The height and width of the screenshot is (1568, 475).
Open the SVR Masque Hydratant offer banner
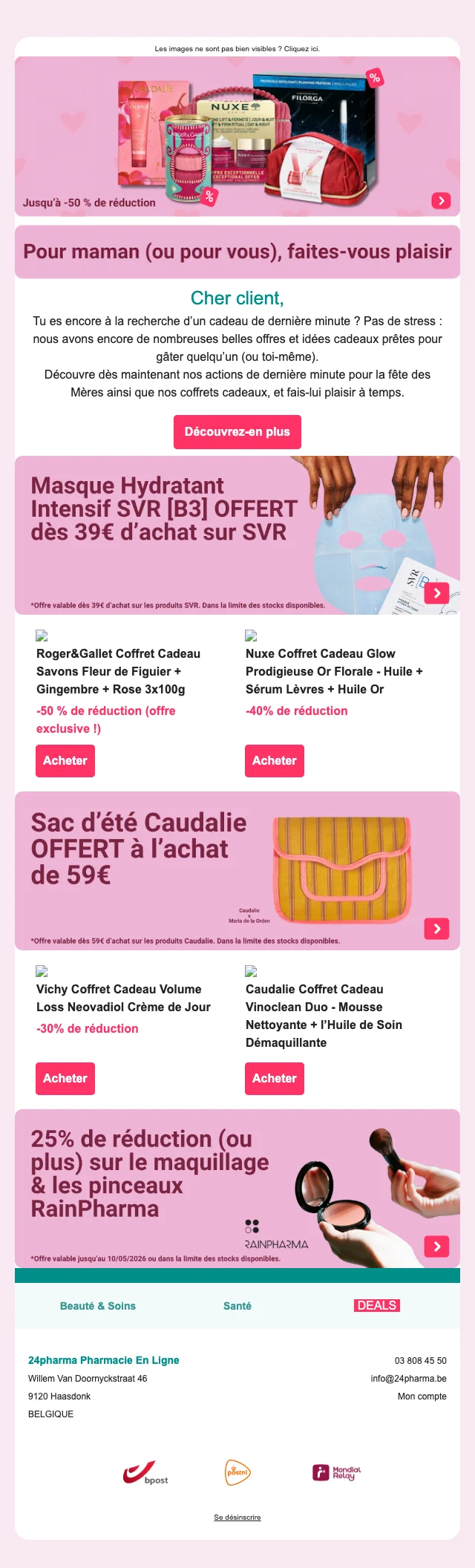[x=237, y=535]
